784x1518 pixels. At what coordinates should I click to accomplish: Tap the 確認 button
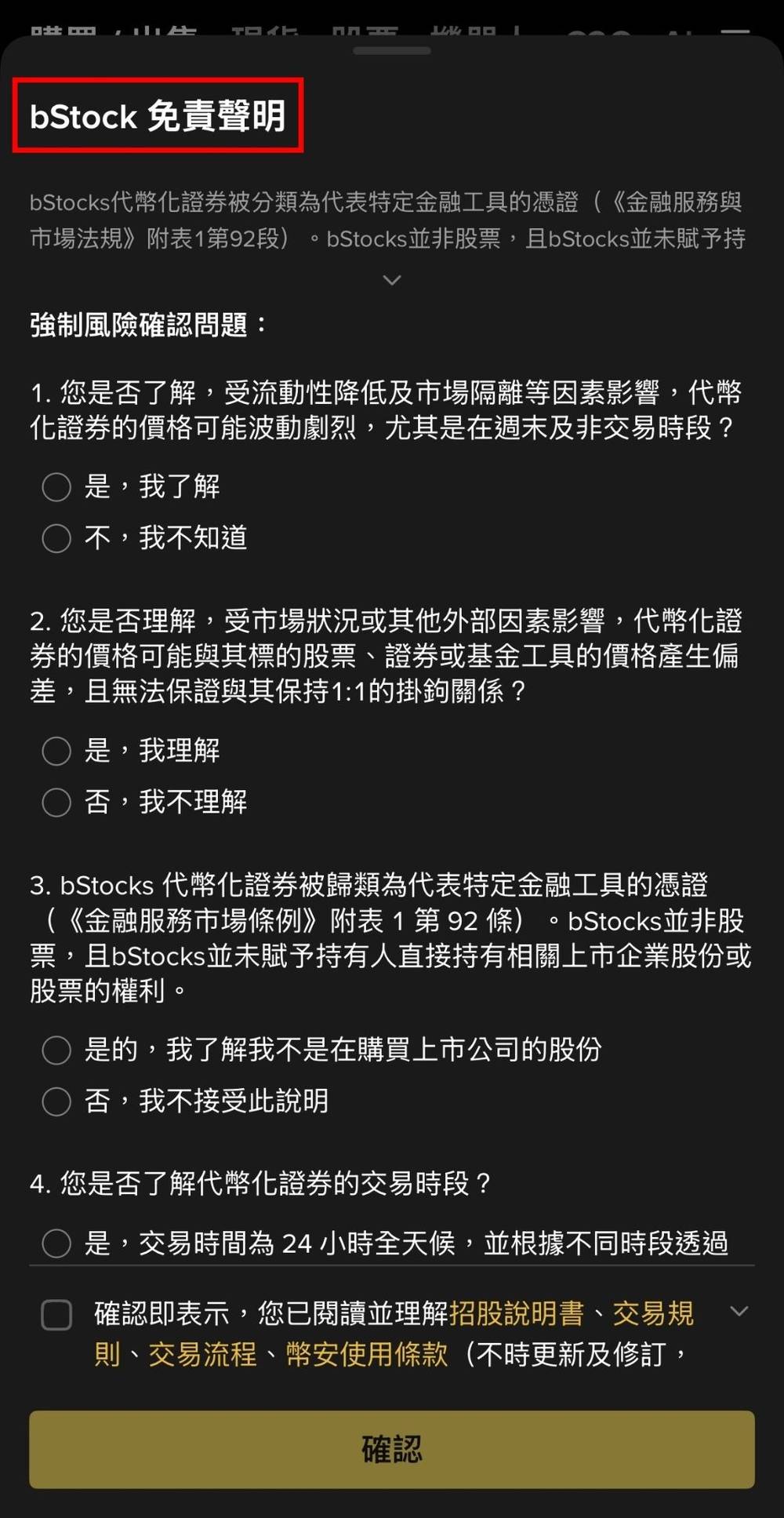point(392,1449)
